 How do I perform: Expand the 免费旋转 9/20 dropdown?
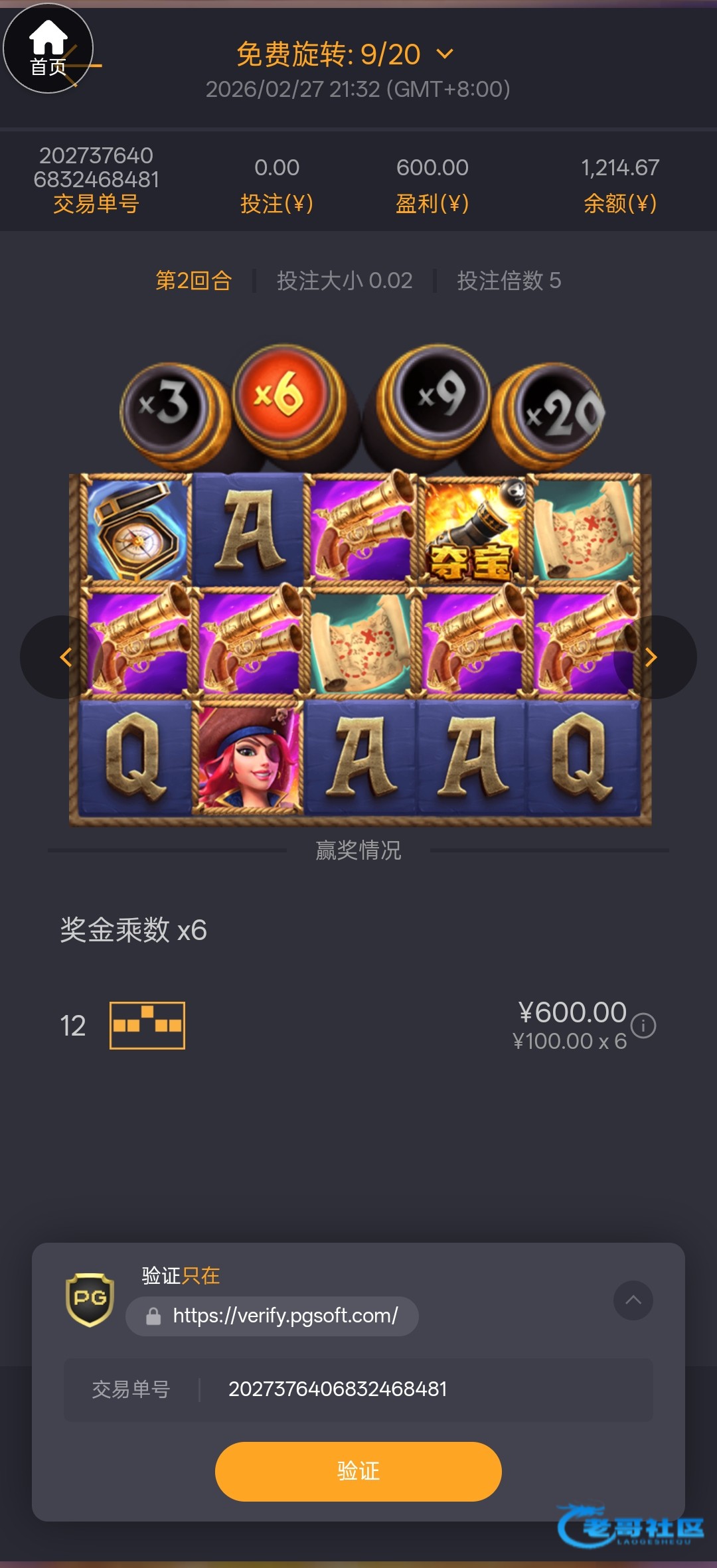click(x=445, y=54)
